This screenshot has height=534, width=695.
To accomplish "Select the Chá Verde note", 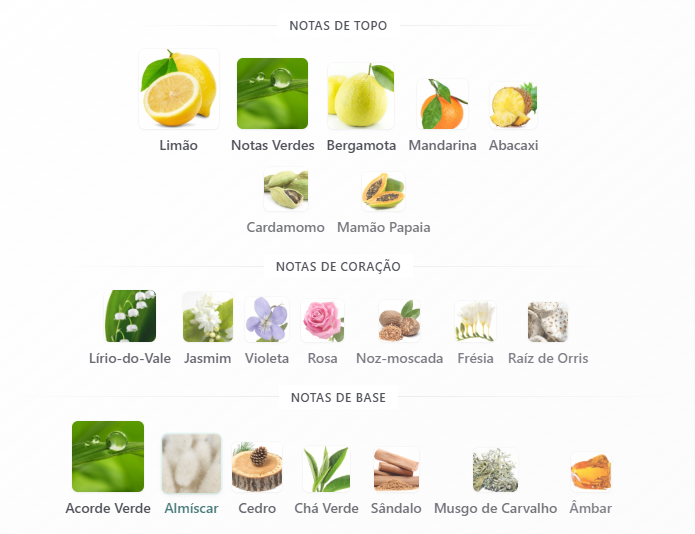I will coord(326,469).
